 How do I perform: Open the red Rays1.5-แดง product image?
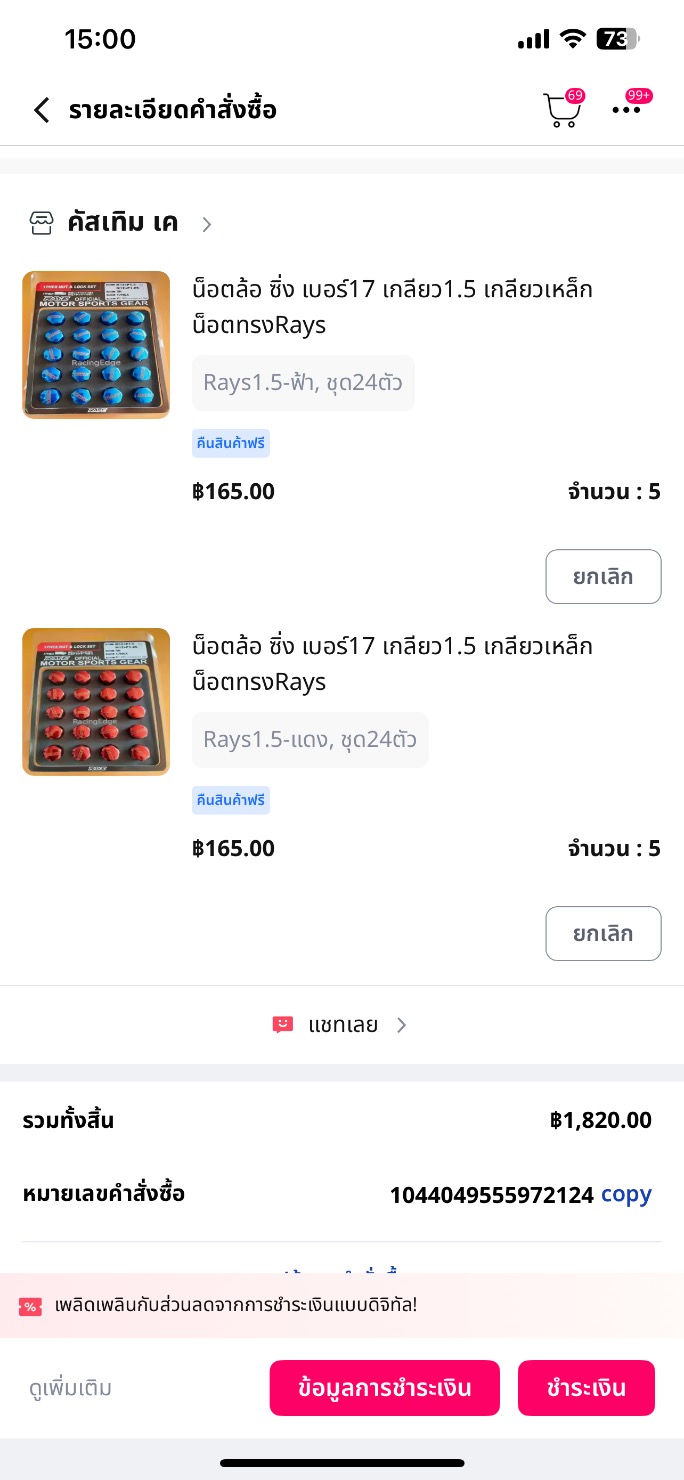coord(96,702)
